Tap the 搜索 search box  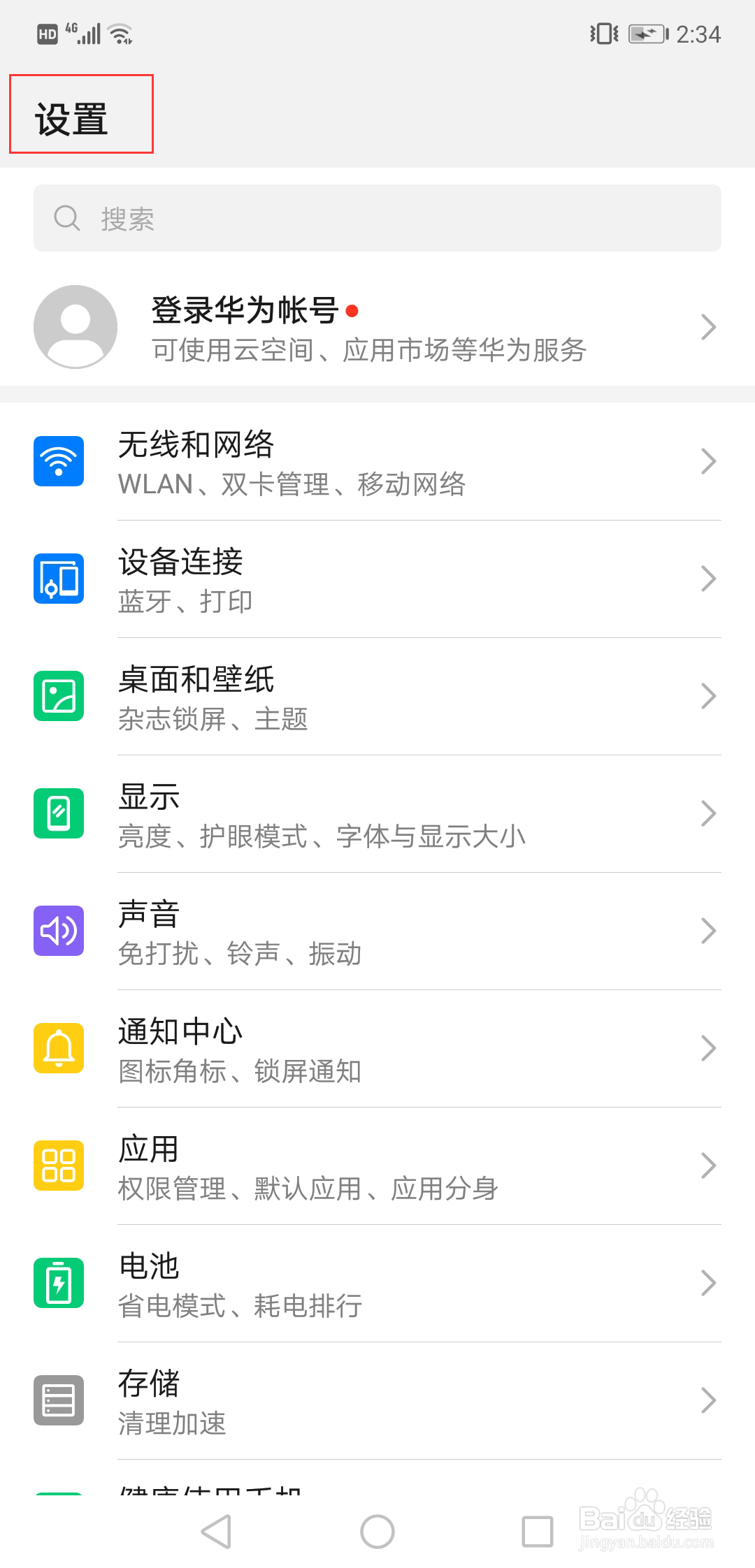(377, 218)
